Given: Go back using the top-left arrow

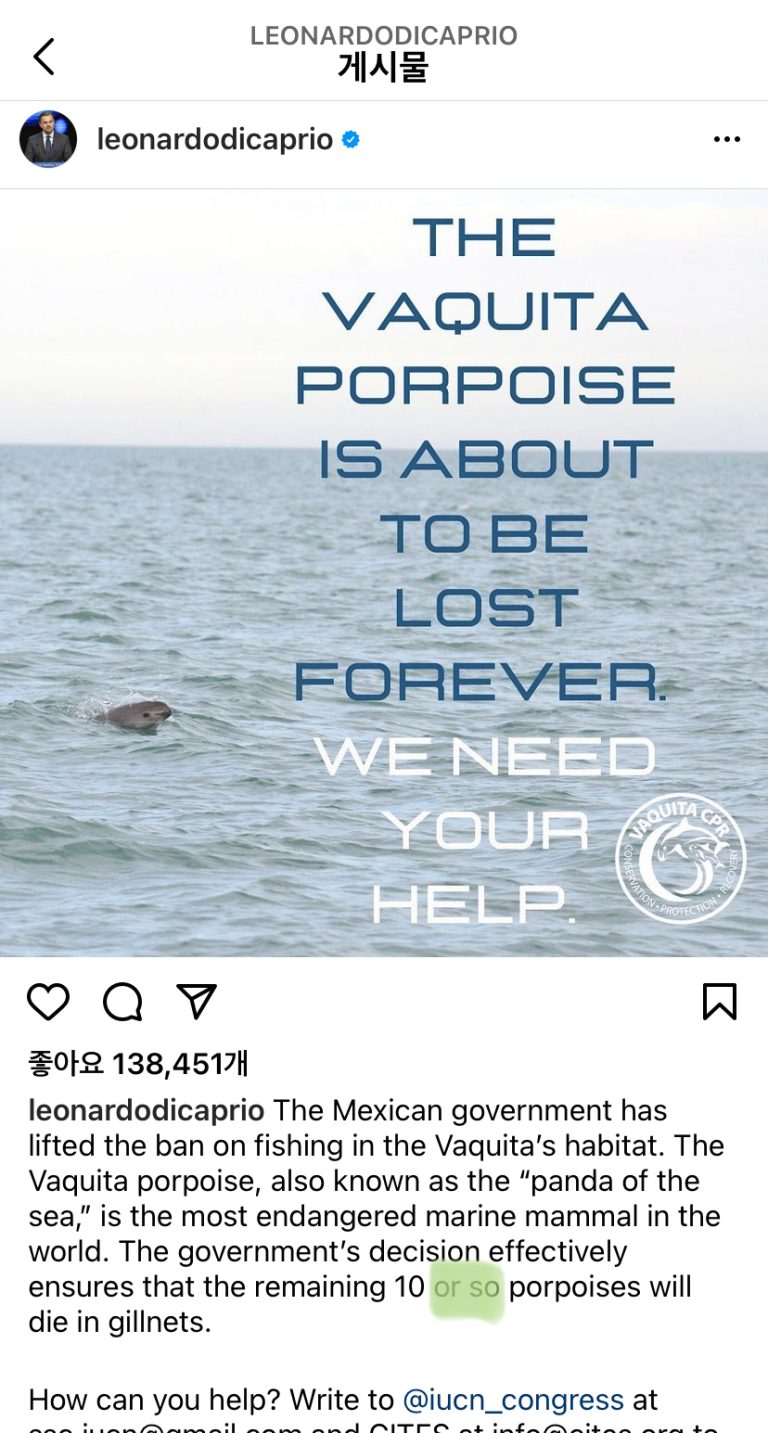Looking at the screenshot, I should (x=44, y=57).
